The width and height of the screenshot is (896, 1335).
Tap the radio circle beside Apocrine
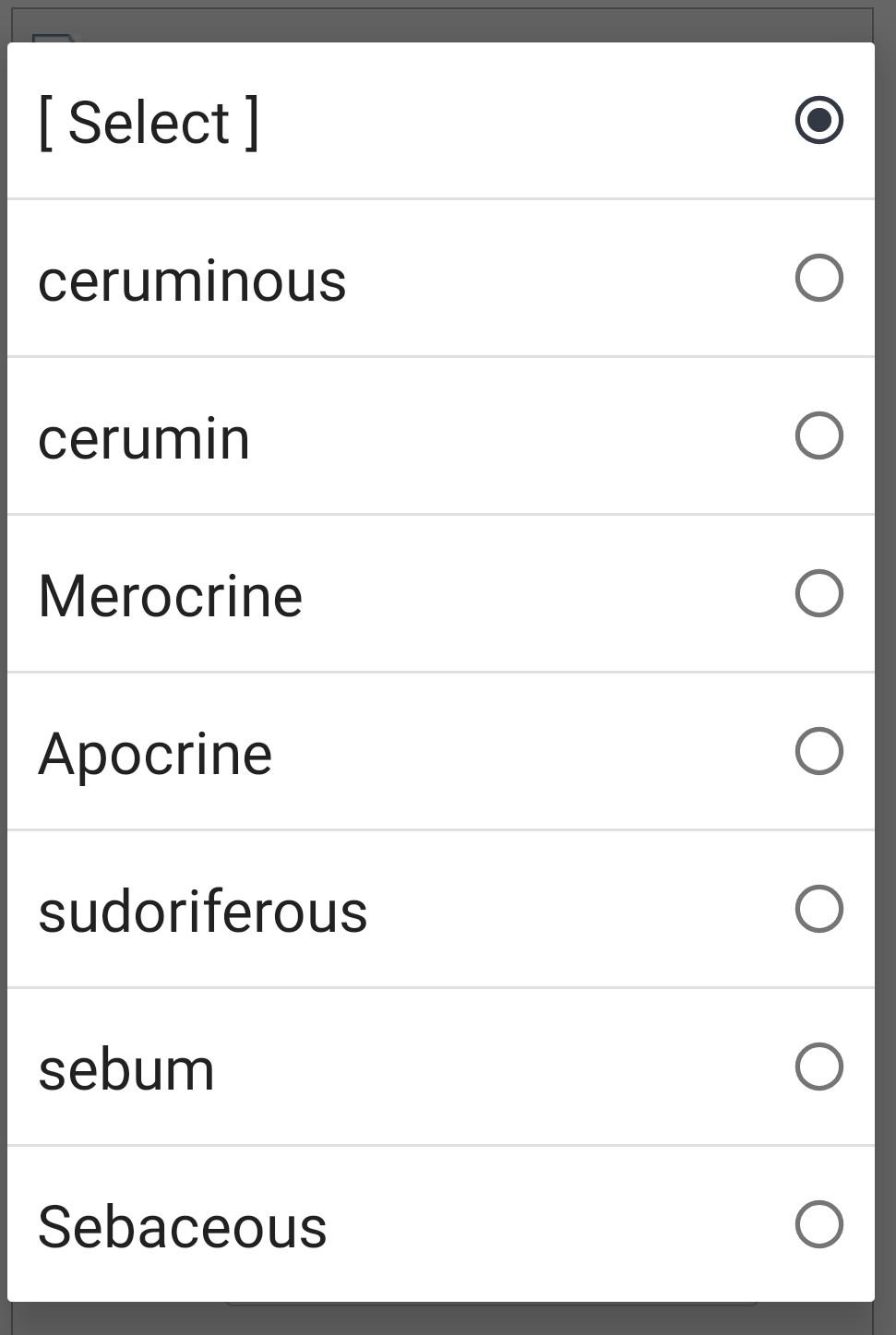[x=818, y=752]
